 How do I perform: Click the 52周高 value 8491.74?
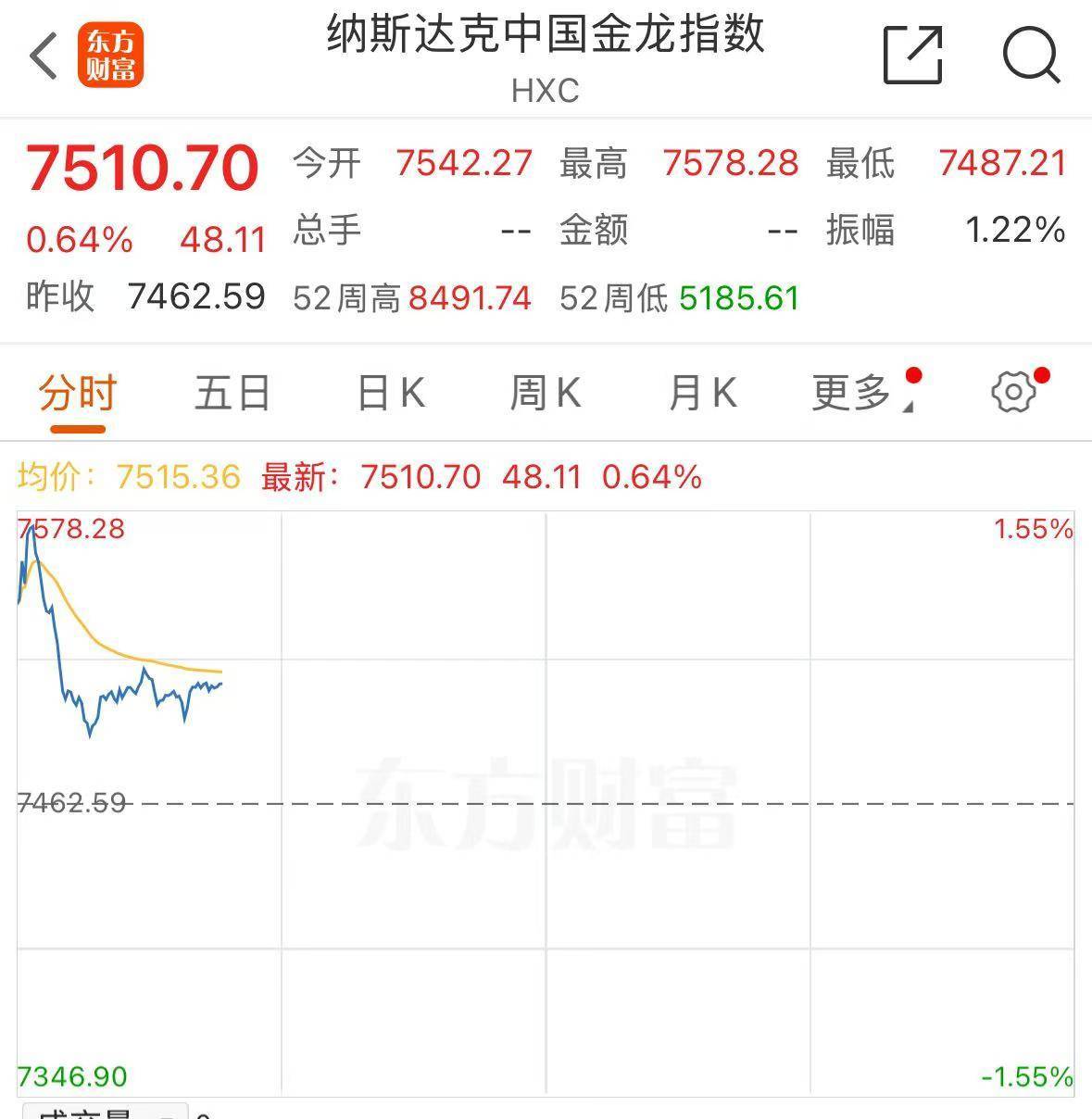(471, 298)
